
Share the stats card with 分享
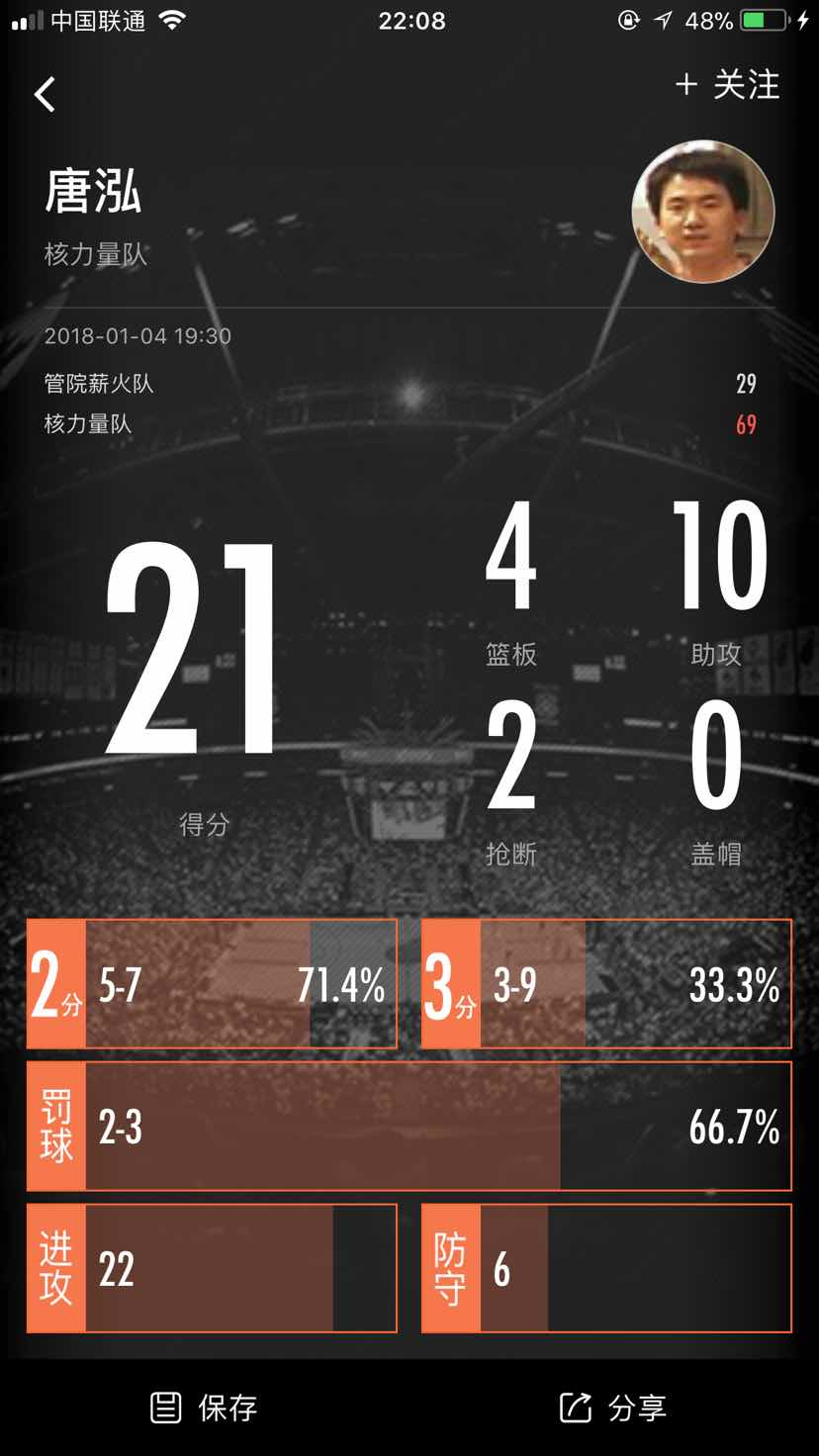tap(613, 1407)
